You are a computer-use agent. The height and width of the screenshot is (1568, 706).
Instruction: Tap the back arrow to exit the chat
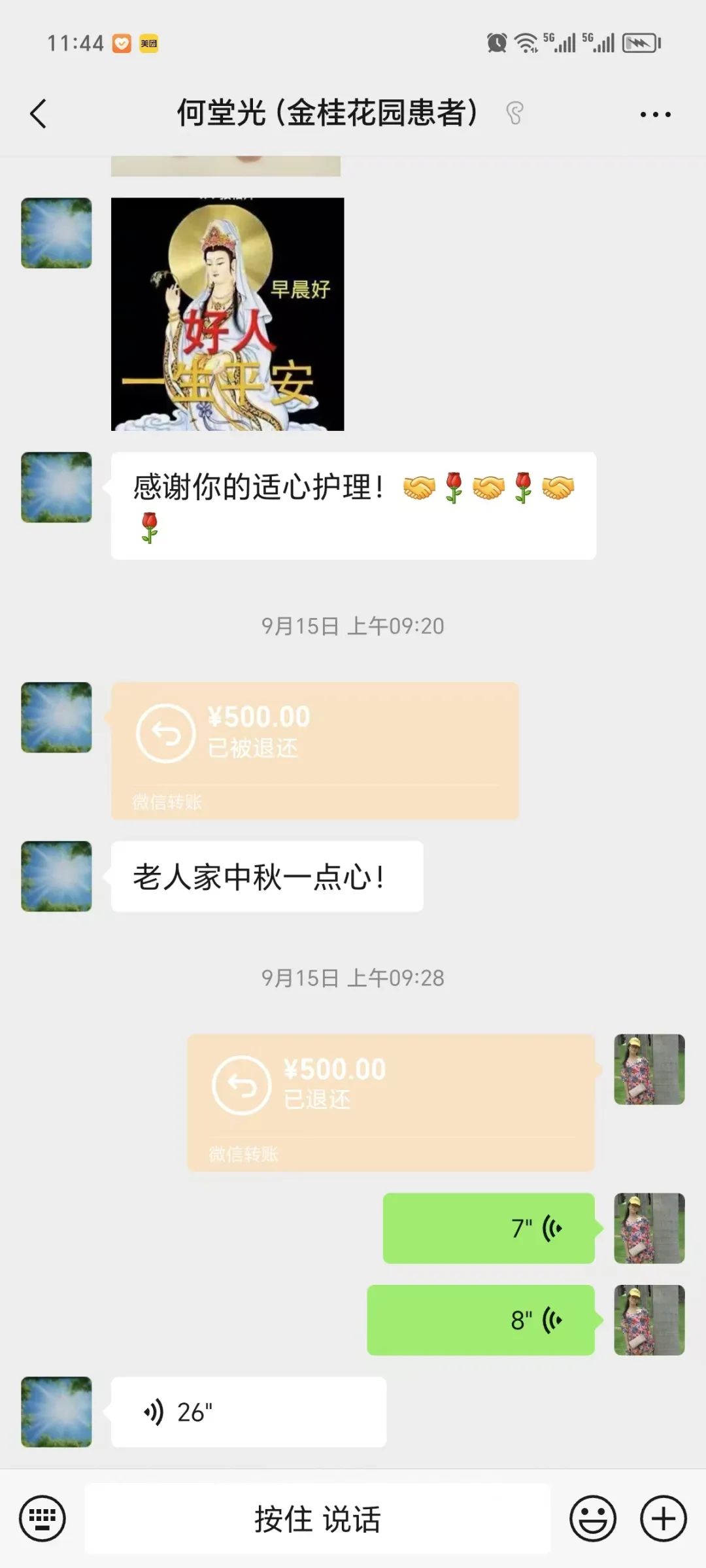coord(39,113)
